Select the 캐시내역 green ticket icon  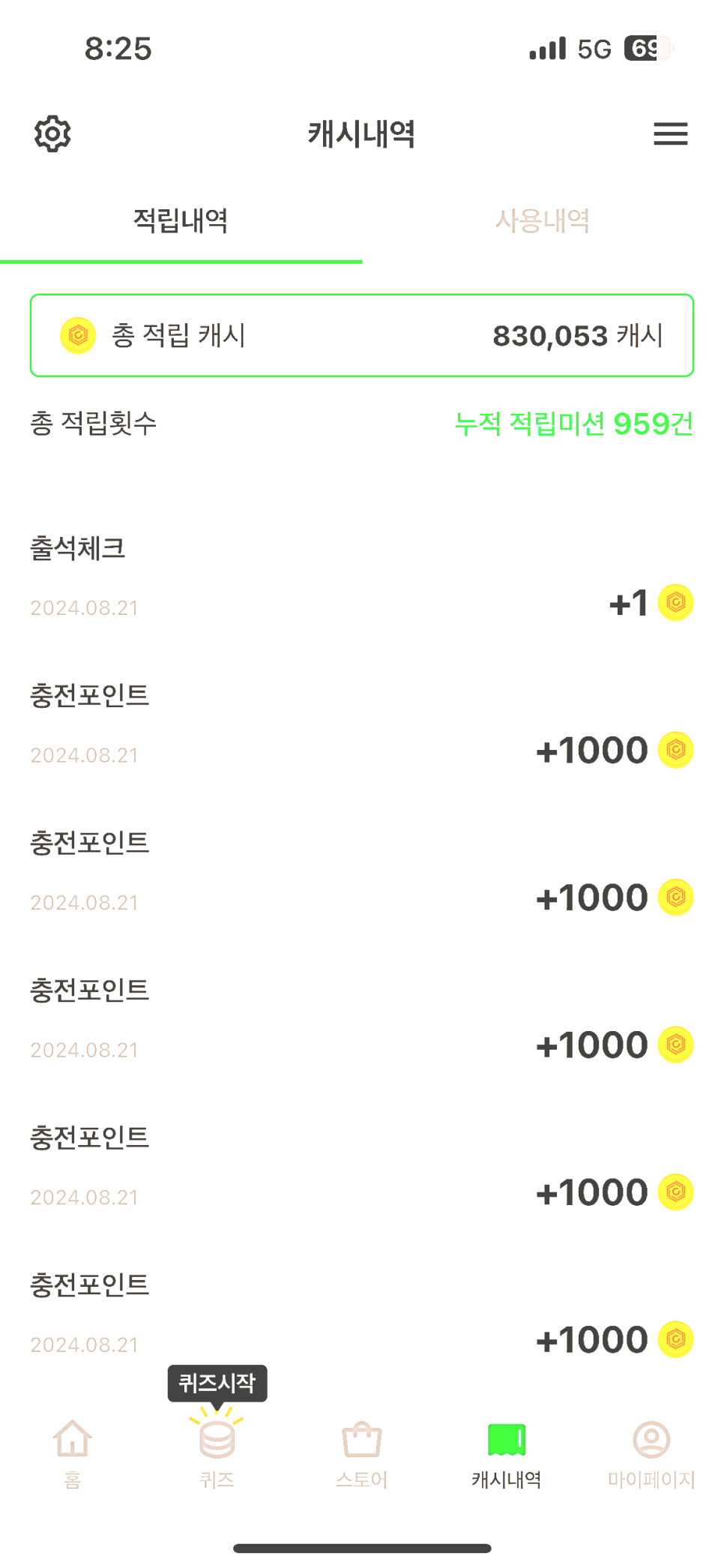click(507, 1440)
